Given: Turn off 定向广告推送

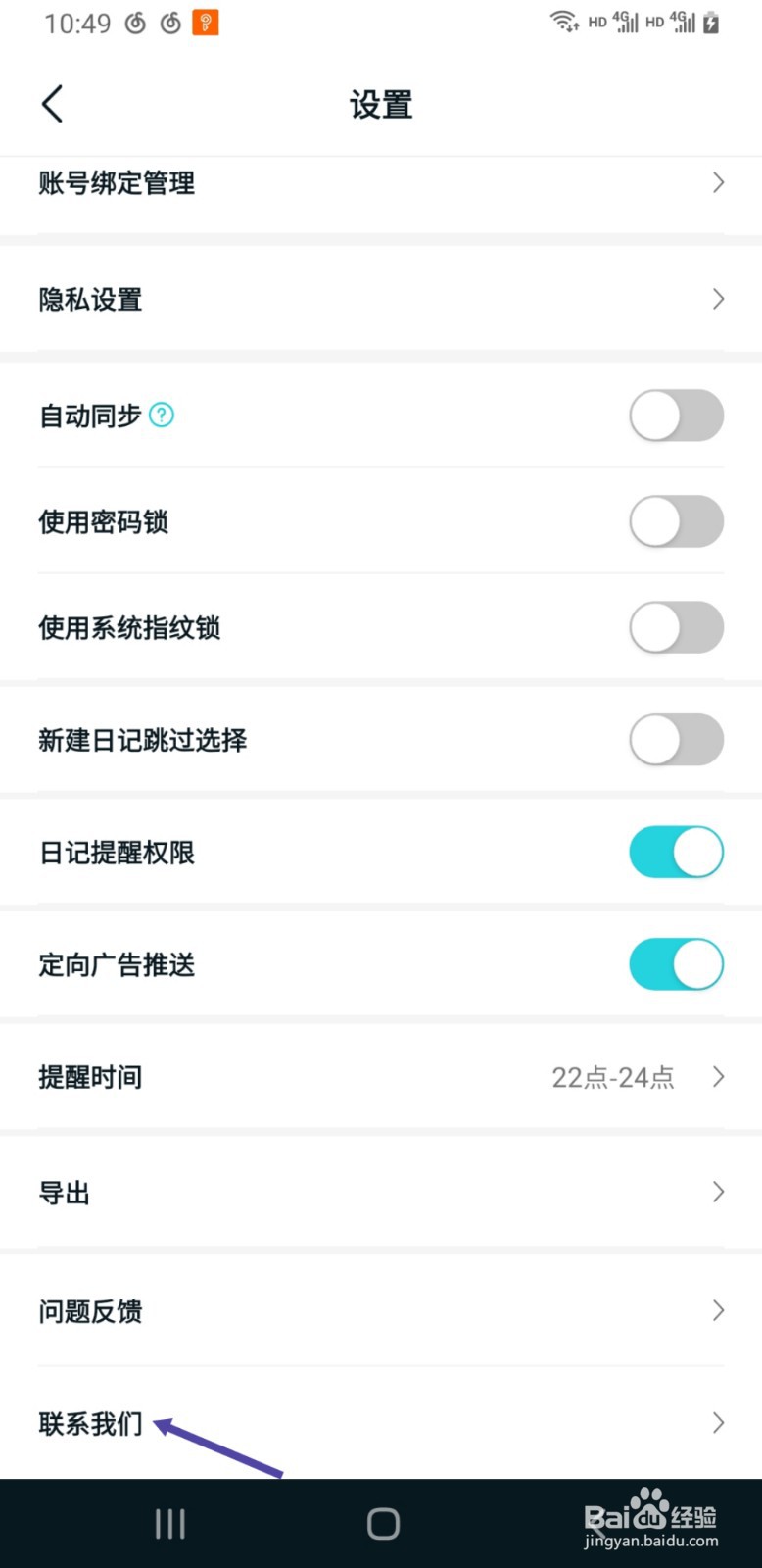Looking at the screenshot, I should click(x=676, y=965).
